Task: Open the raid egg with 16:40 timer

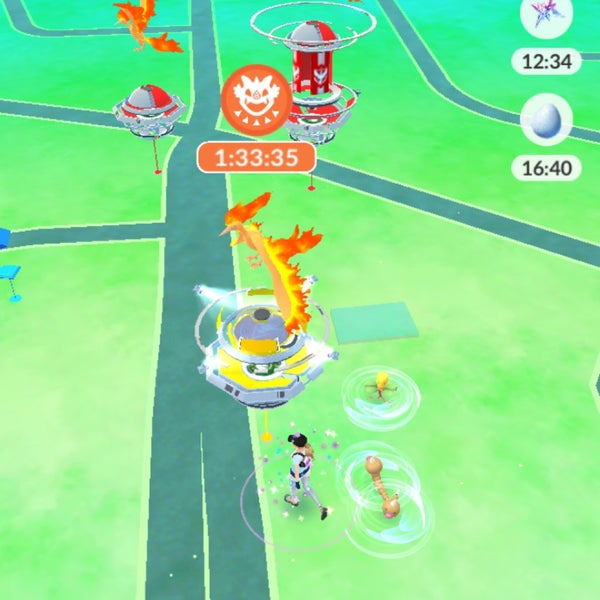Action: (546, 121)
